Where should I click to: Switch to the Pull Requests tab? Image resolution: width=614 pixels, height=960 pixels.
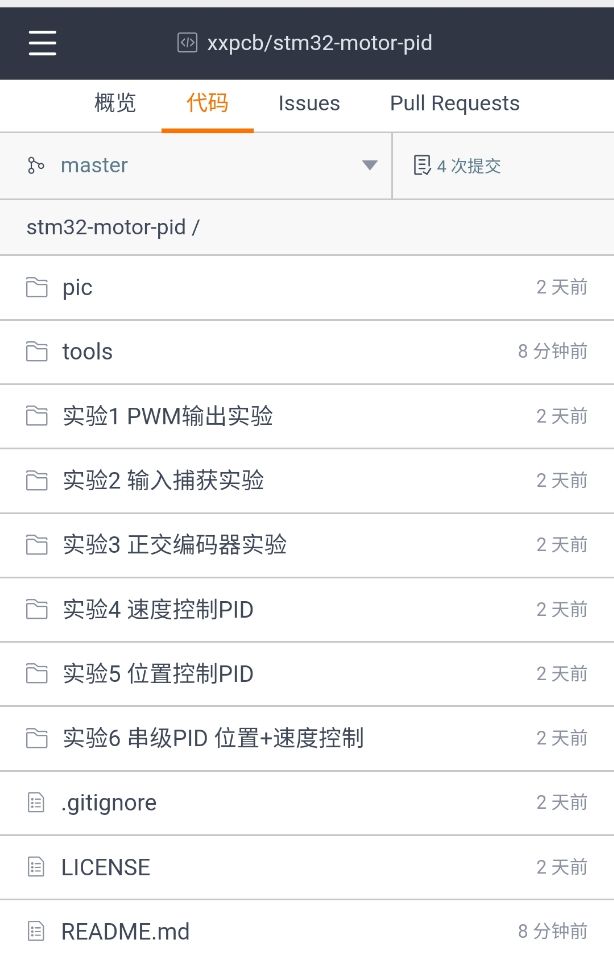click(455, 103)
